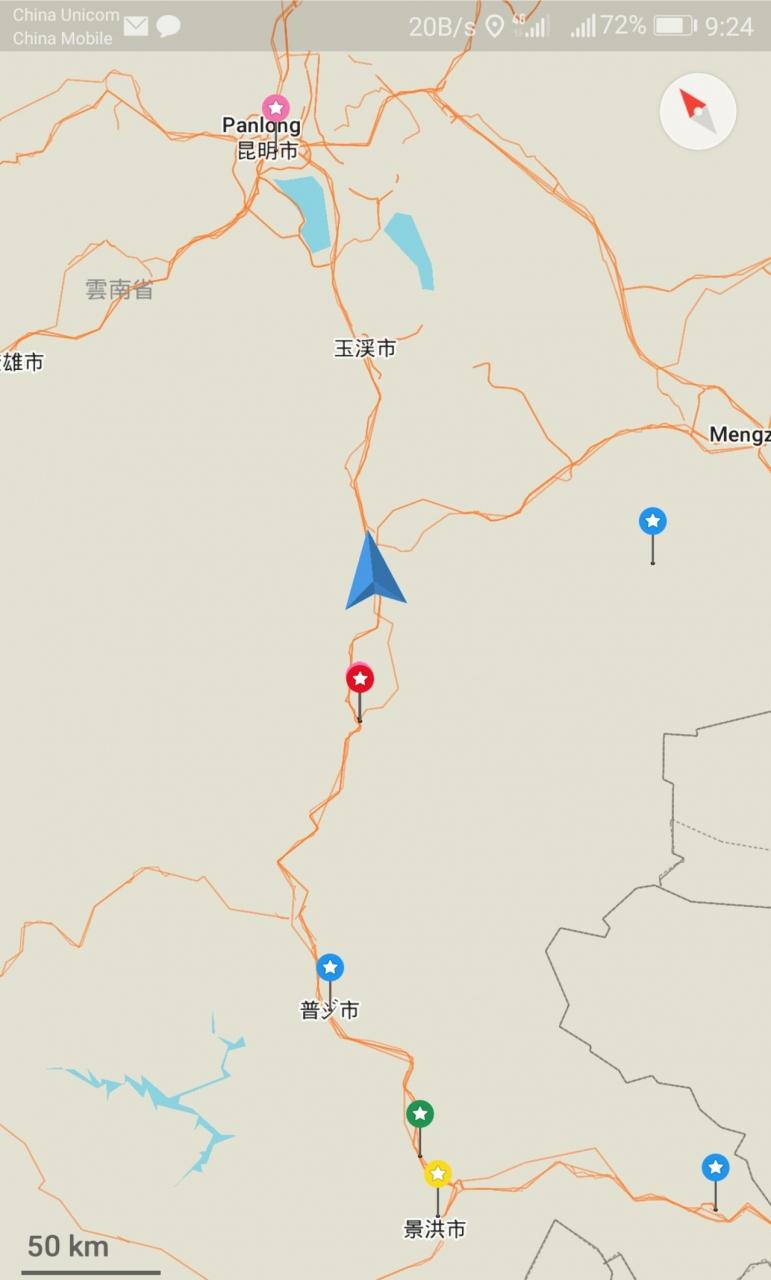771x1280 pixels.
Task: Select the pink star pin at Panlong
Action: pyautogui.click(x=276, y=107)
